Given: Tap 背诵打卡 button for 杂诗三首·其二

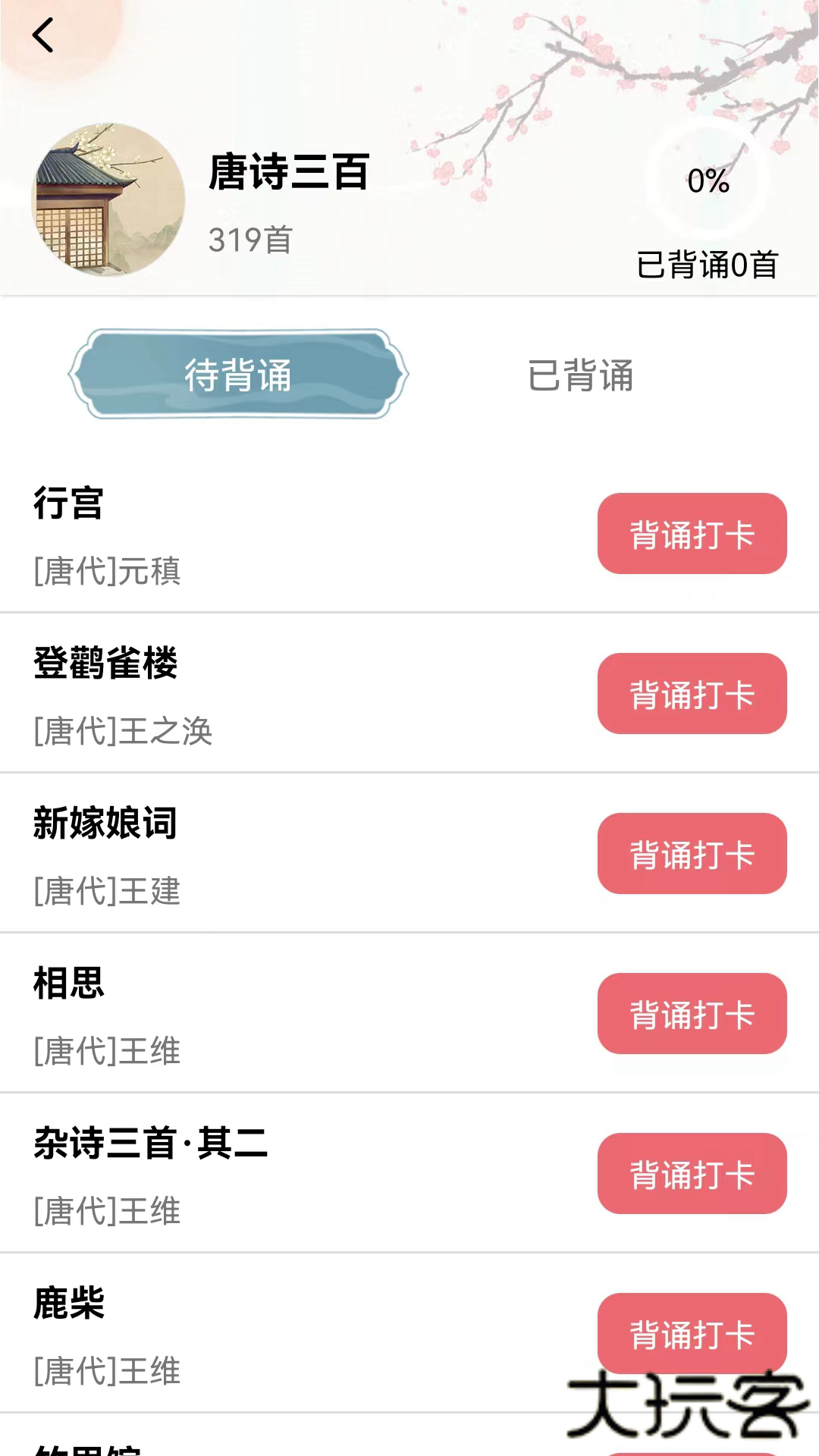Looking at the screenshot, I should click(x=692, y=1174).
